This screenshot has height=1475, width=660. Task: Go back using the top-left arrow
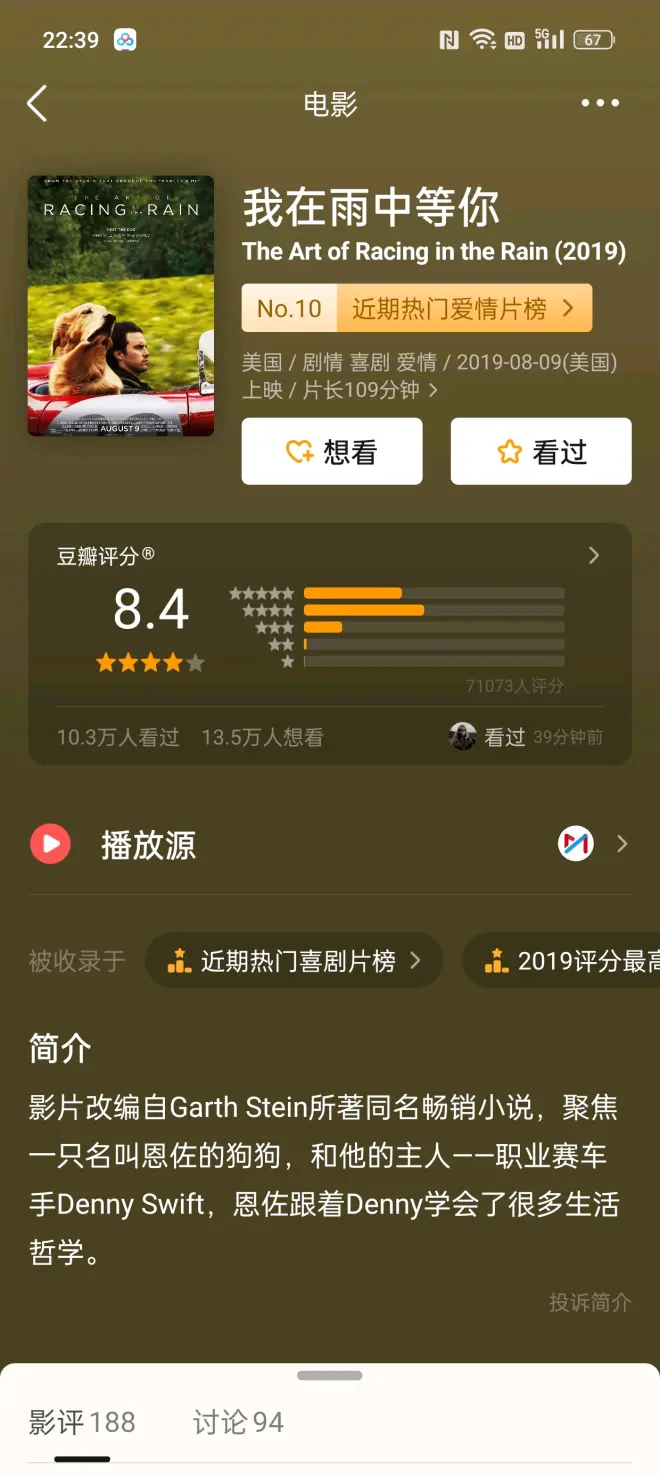pos(38,103)
